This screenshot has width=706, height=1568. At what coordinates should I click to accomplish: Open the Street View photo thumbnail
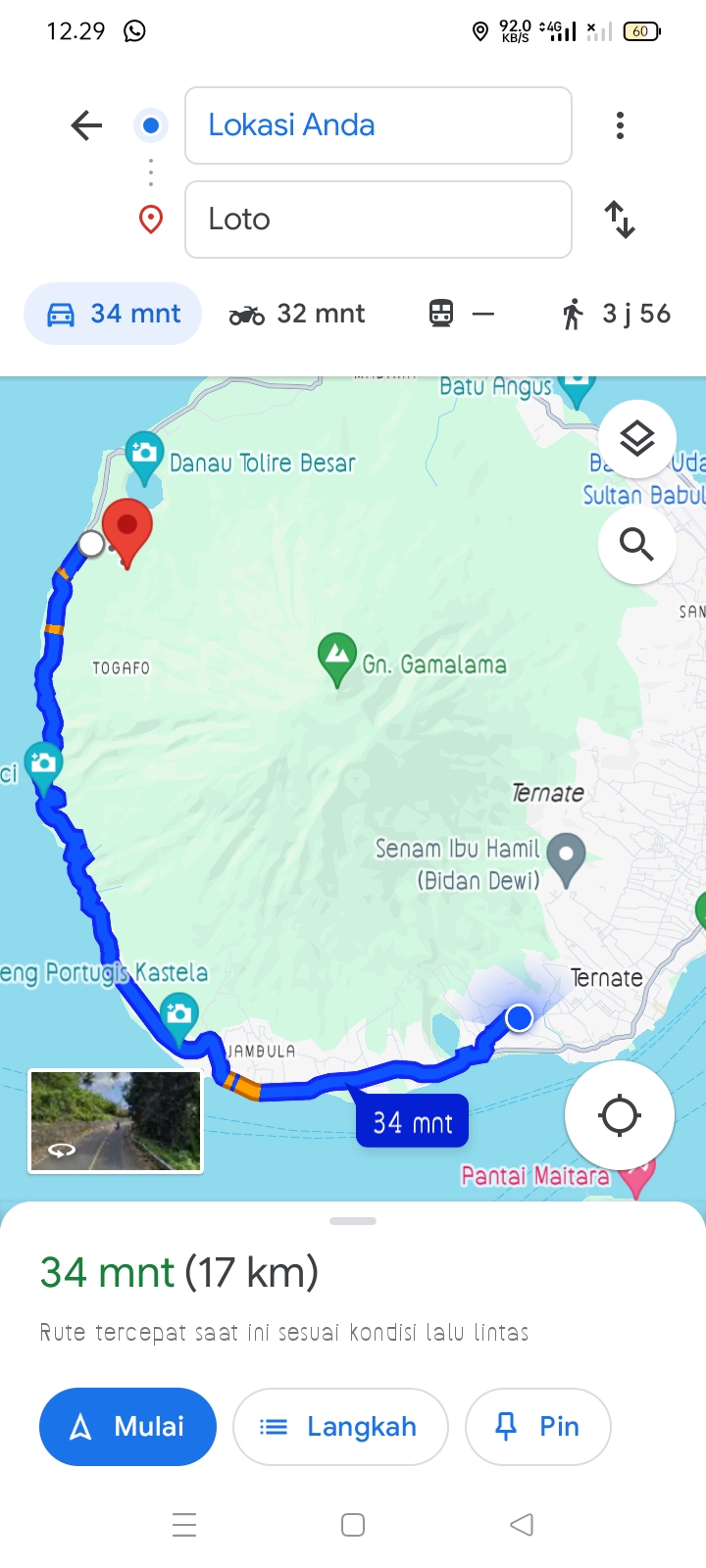116,1121
